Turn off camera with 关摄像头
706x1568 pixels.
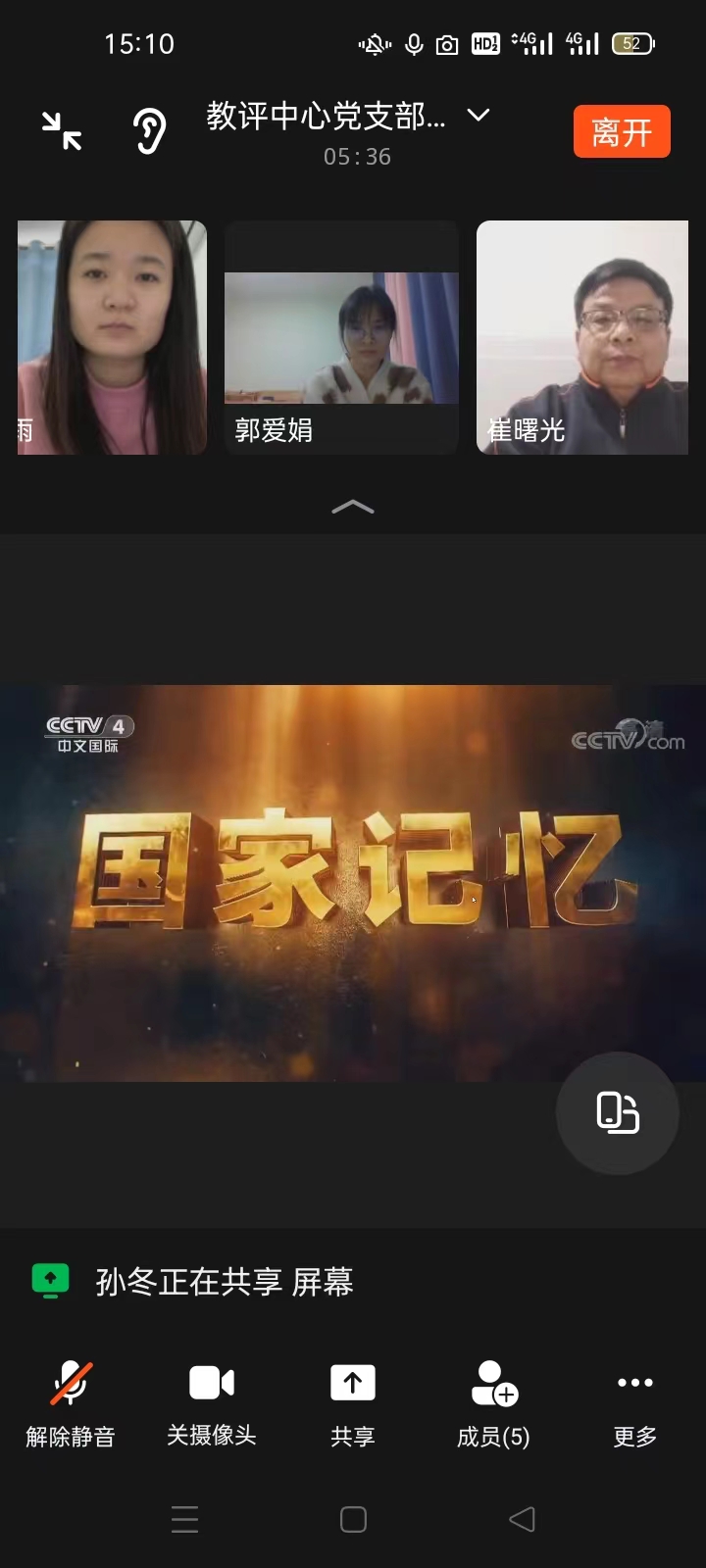(x=212, y=1402)
